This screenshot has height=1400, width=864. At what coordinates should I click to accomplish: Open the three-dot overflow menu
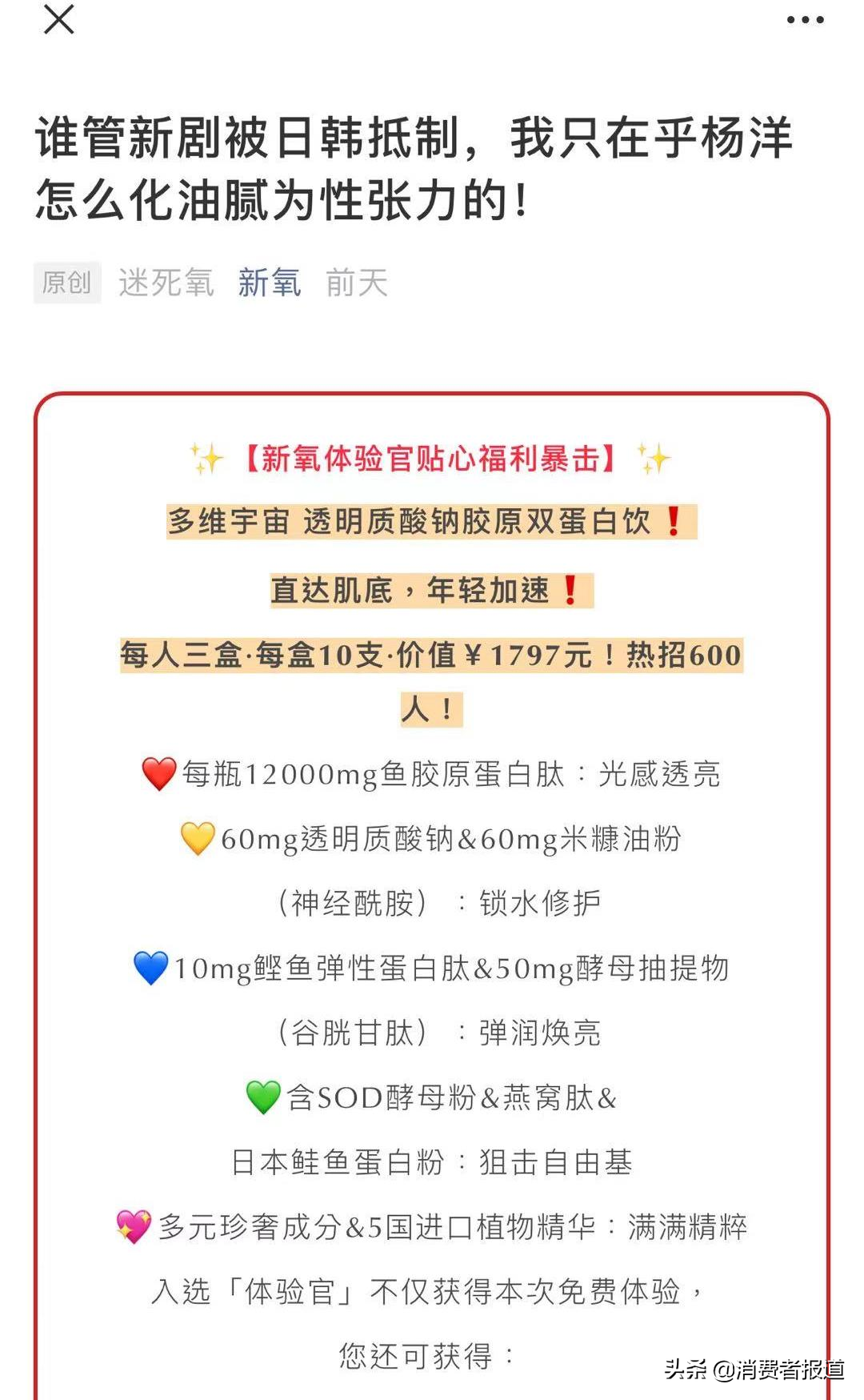[x=804, y=20]
